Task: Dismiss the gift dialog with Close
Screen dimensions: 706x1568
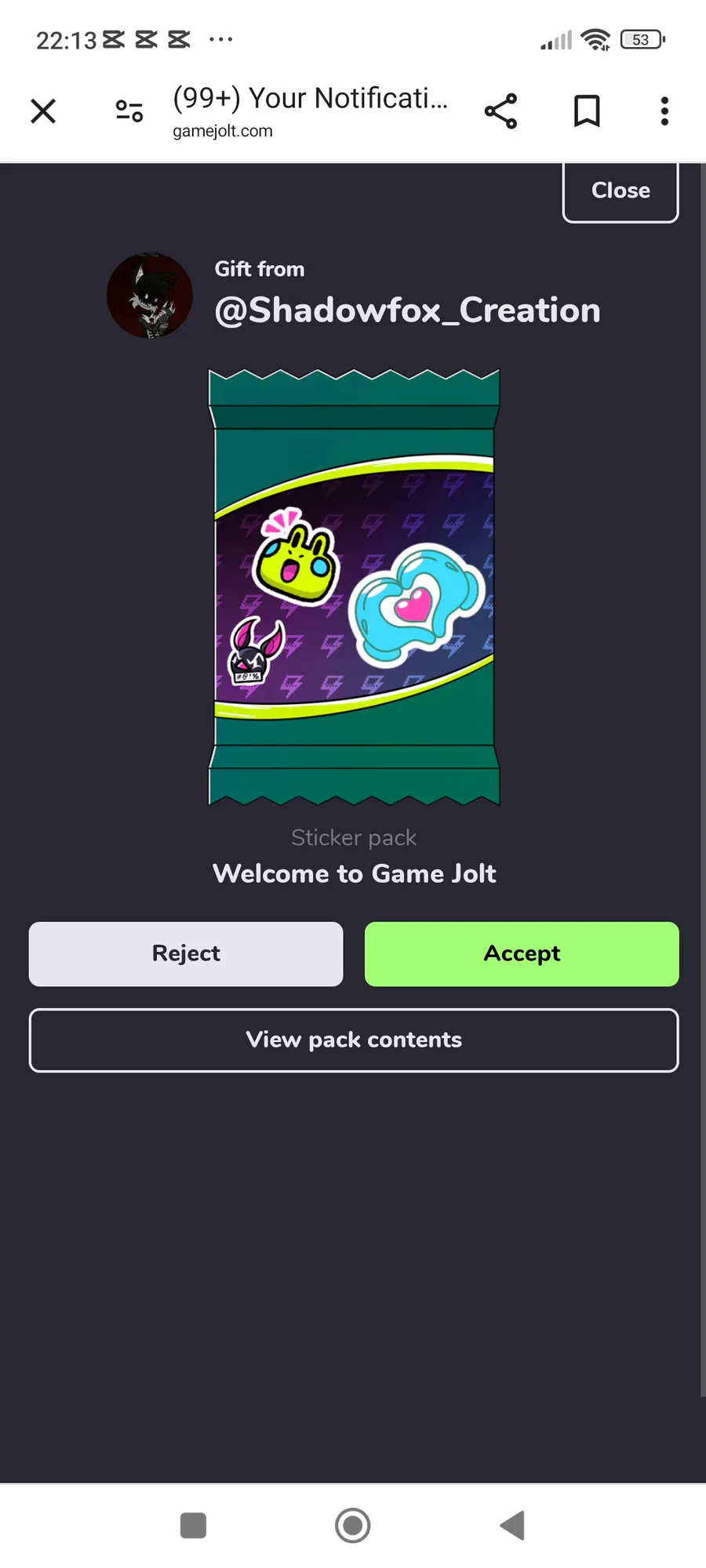Action: click(x=620, y=191)
